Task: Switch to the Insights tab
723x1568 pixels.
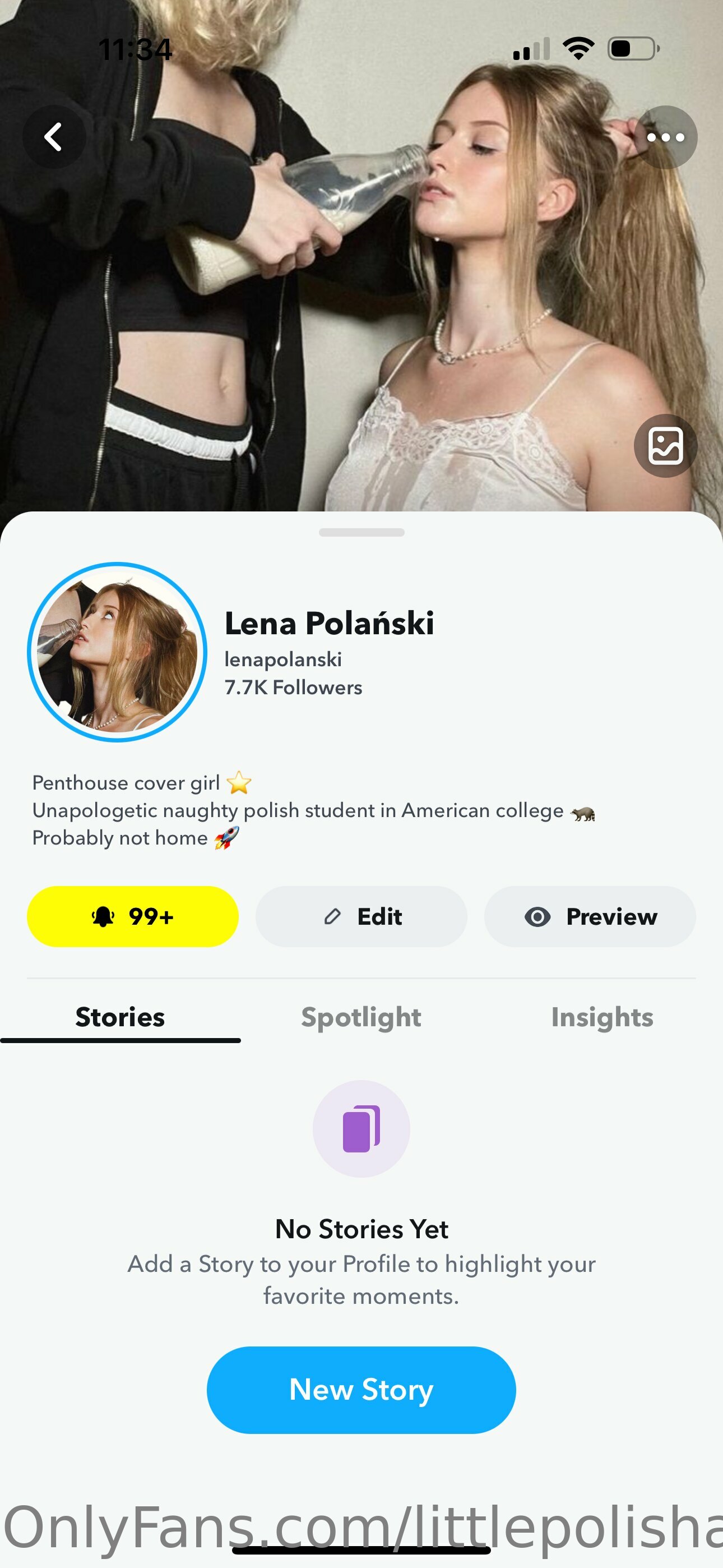Action: tap(602, 1017)
